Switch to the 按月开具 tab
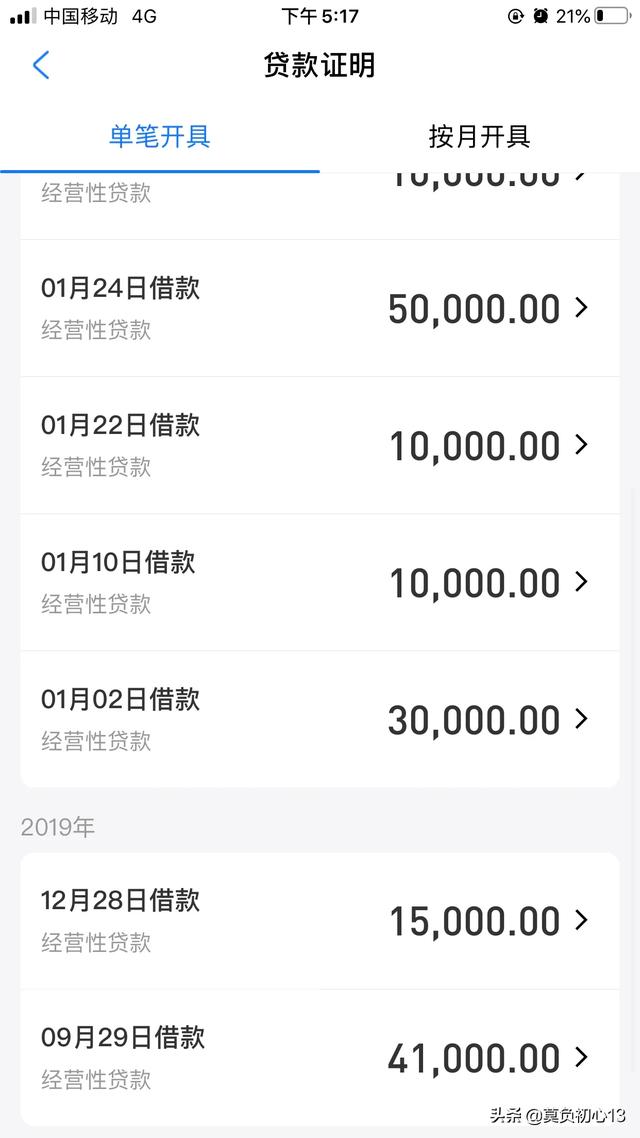The width and height of the screenshot is (640, 1138). (x=480, y=136)
